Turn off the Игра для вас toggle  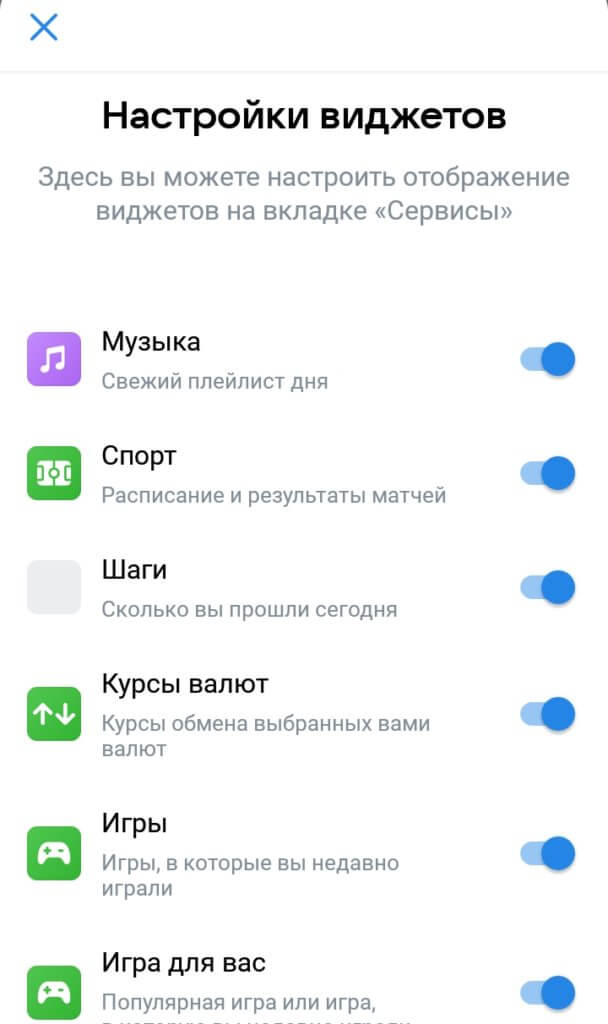pyautogui.click(x=548, y=993)
